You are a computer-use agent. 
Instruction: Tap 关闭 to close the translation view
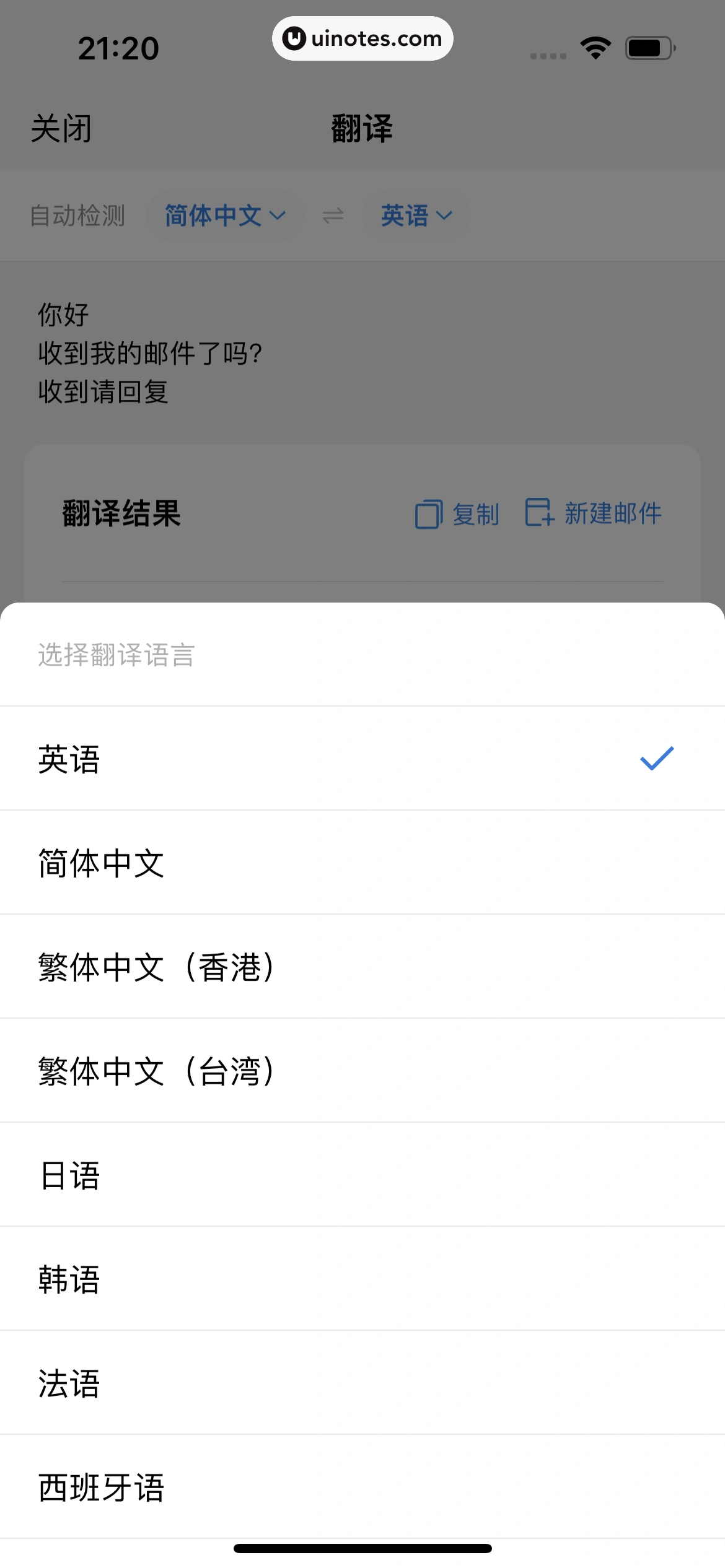[x=61, y=128]
